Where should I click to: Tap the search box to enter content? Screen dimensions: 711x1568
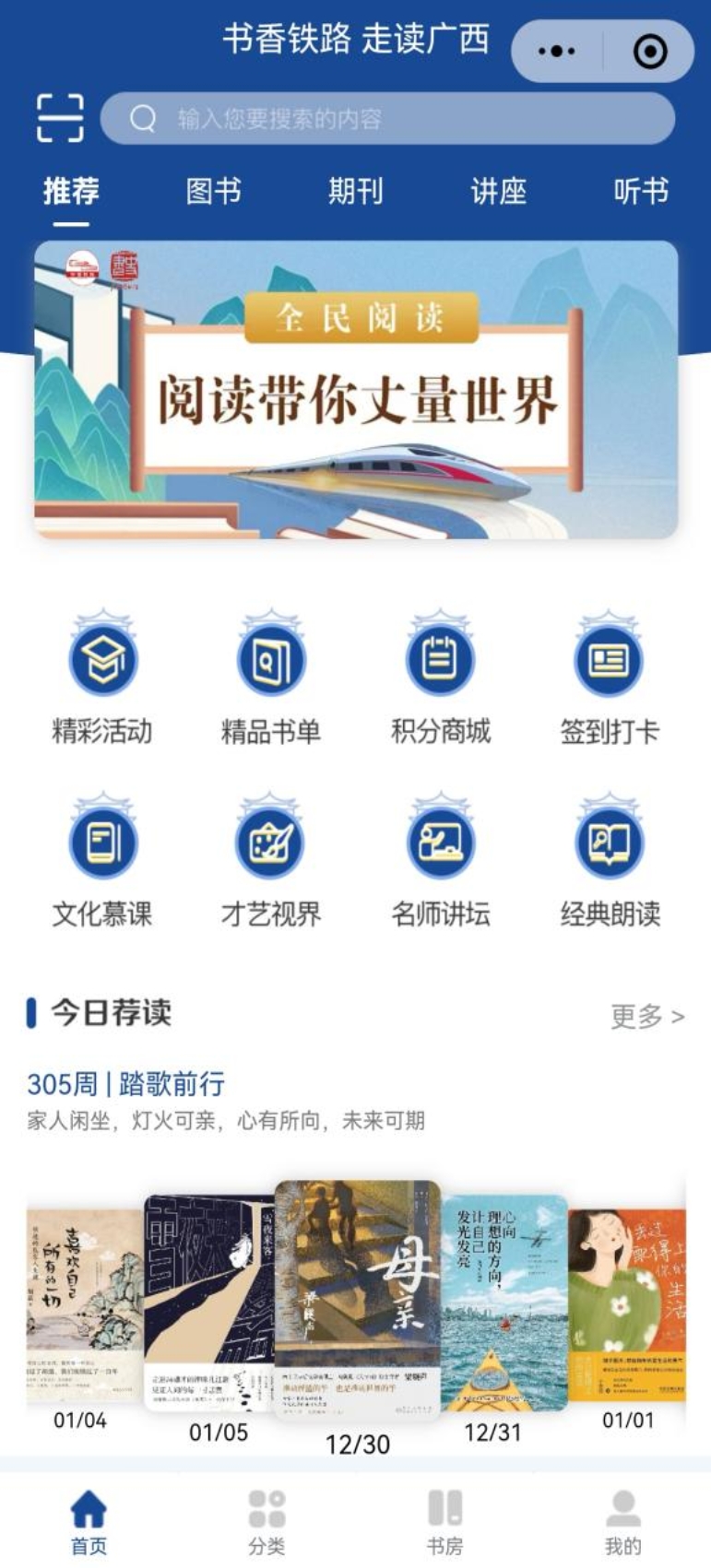pyautogui.click(x=387, y=119)
